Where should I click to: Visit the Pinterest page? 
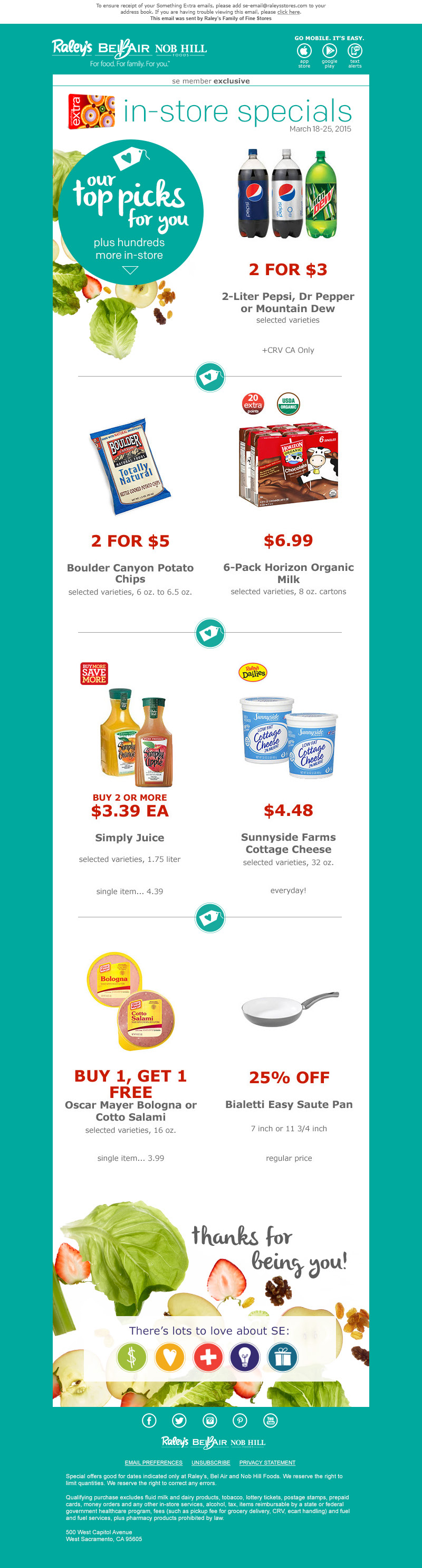click(x=240, y=1420)
